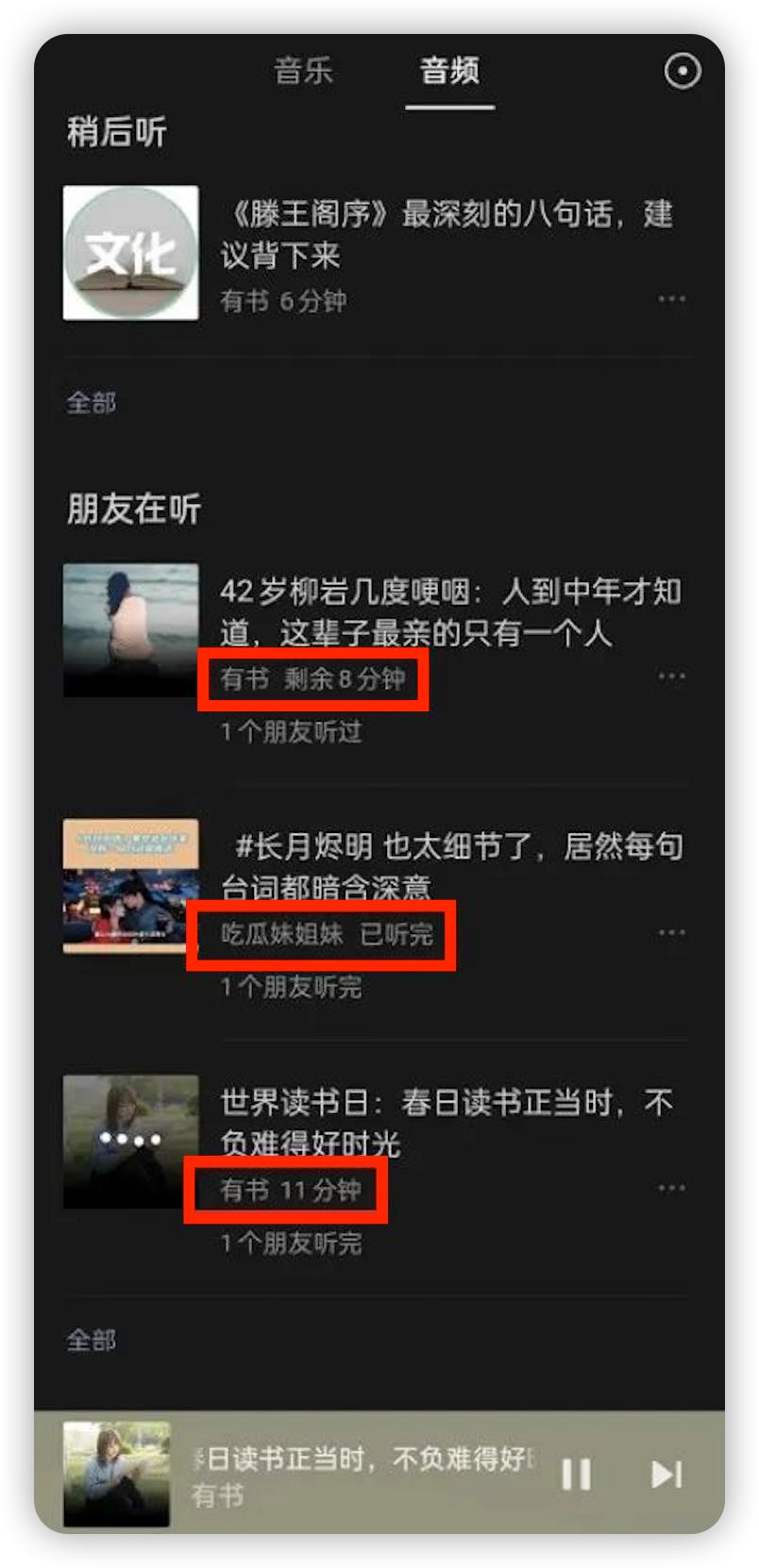The image size is (759, 1568).
Task: Select the 音频 tab
Action: pos(450,72)
